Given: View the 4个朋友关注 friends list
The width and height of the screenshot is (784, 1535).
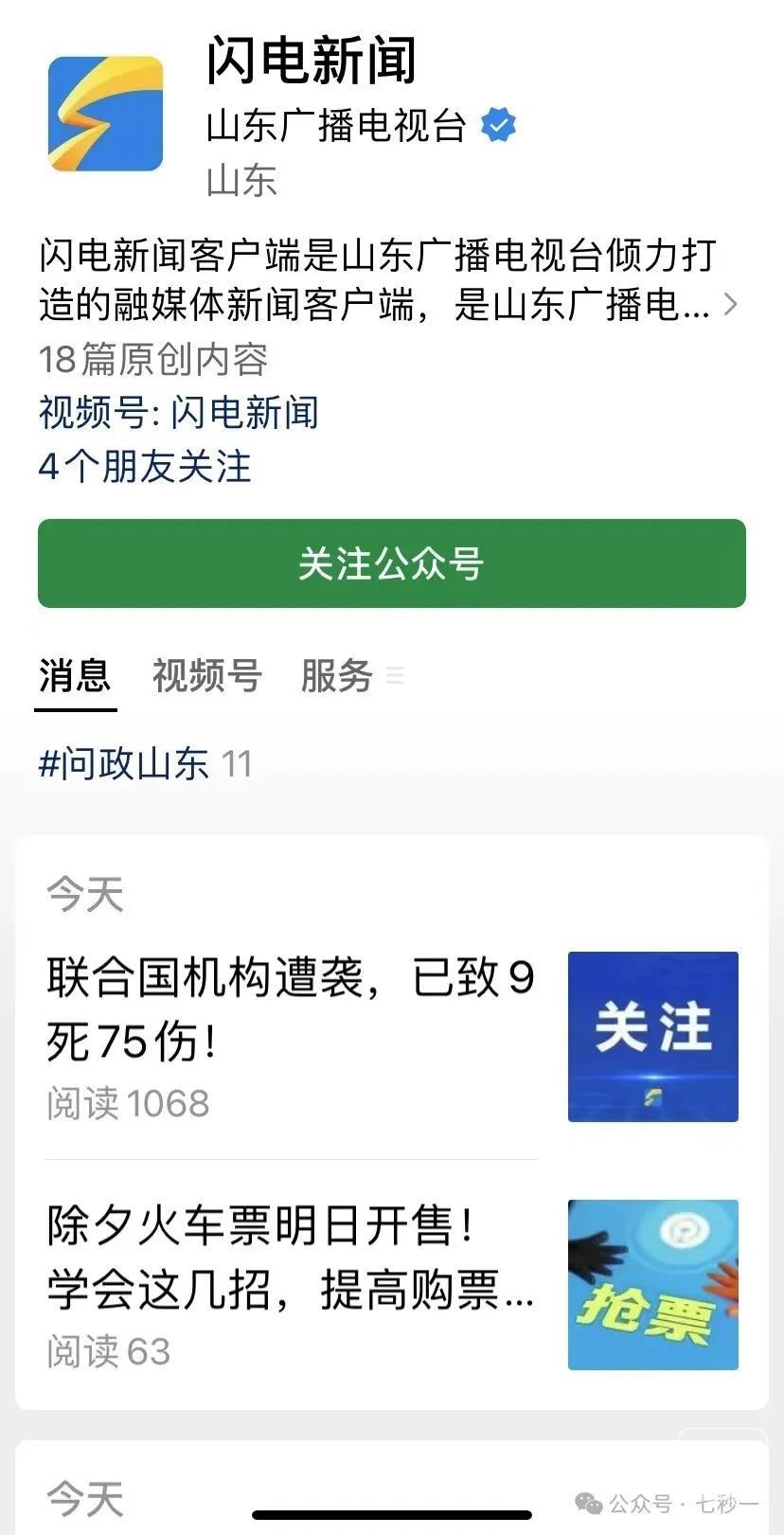Looking at the screenshot, I should click(145, 467).
